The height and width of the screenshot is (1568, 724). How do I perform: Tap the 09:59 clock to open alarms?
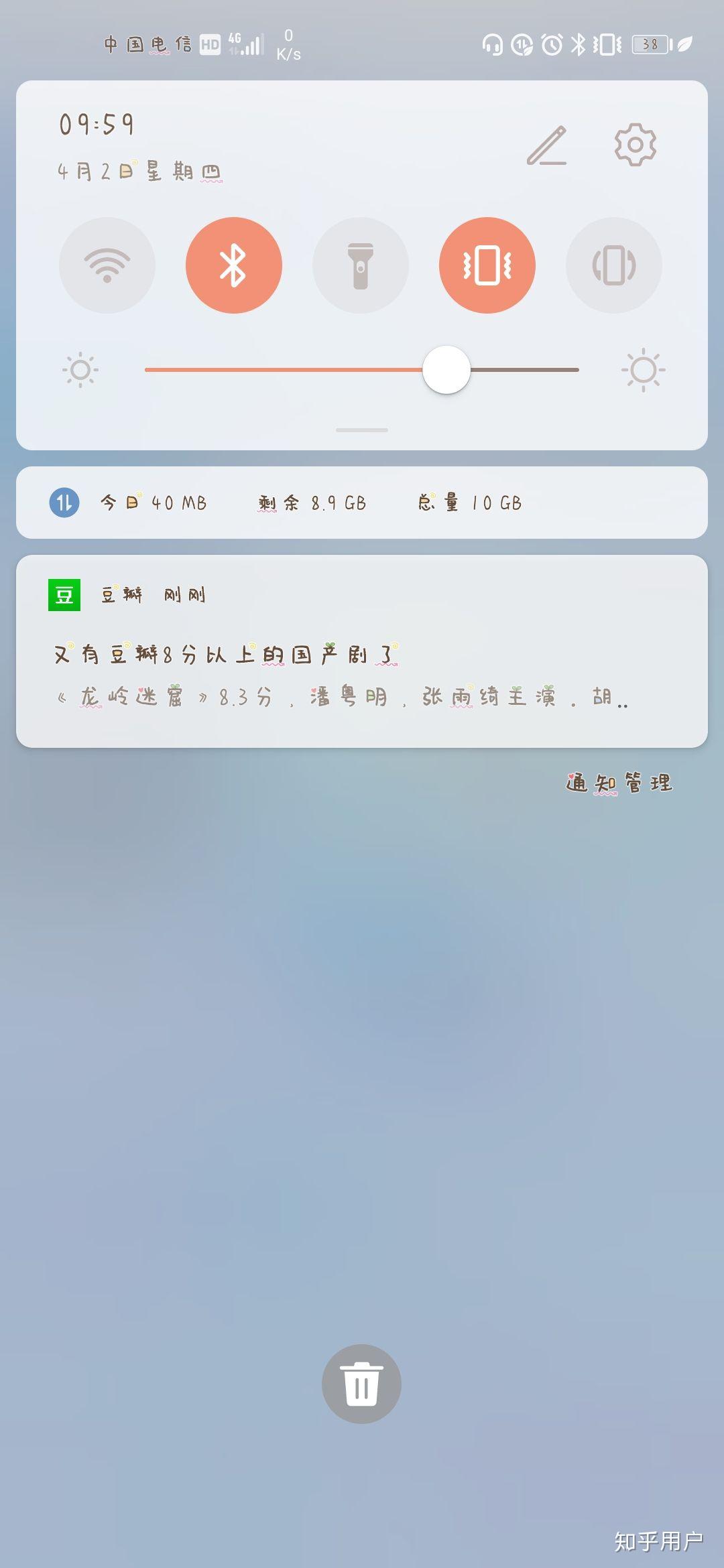tap(96, 125)
